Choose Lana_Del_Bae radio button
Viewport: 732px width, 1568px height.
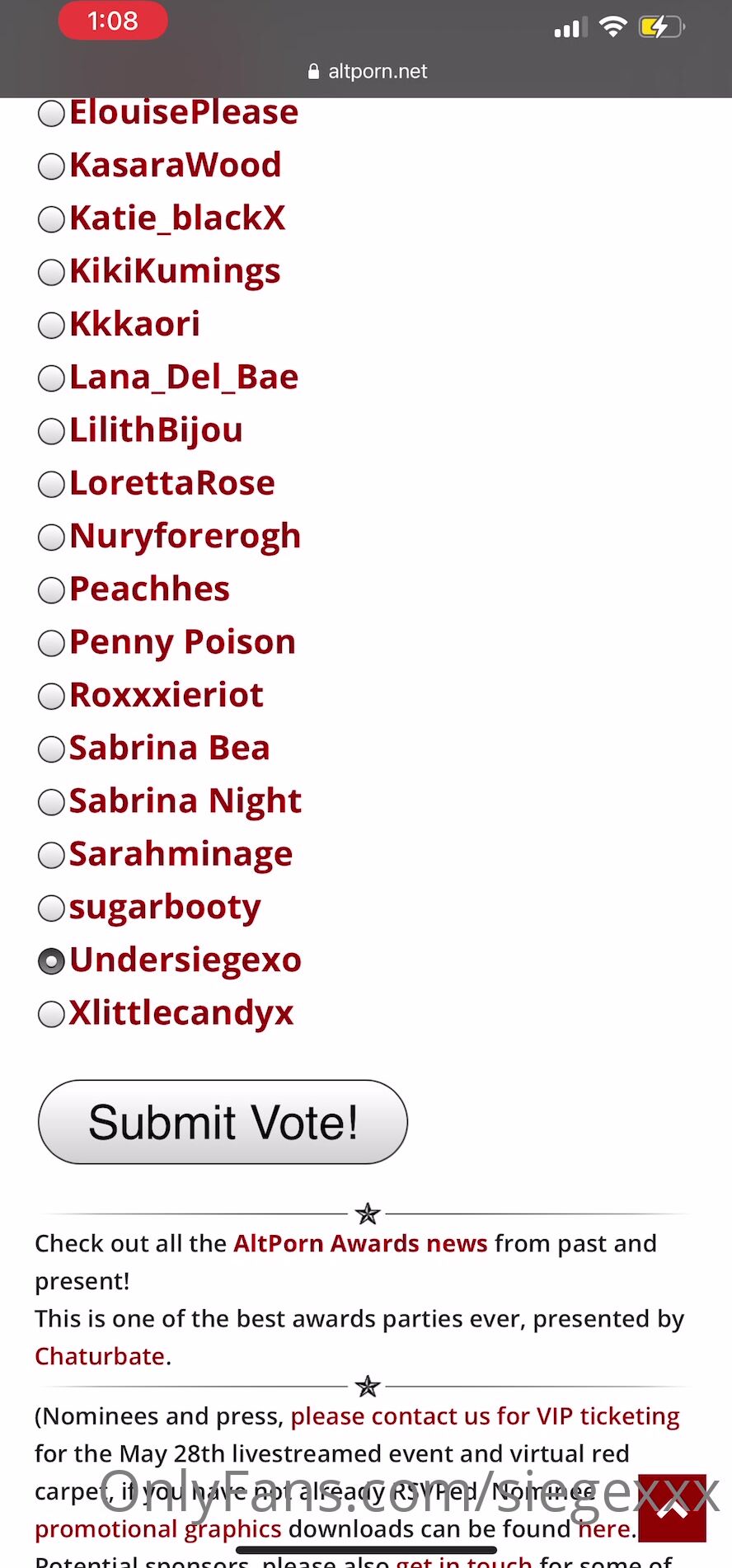(51, 378)
